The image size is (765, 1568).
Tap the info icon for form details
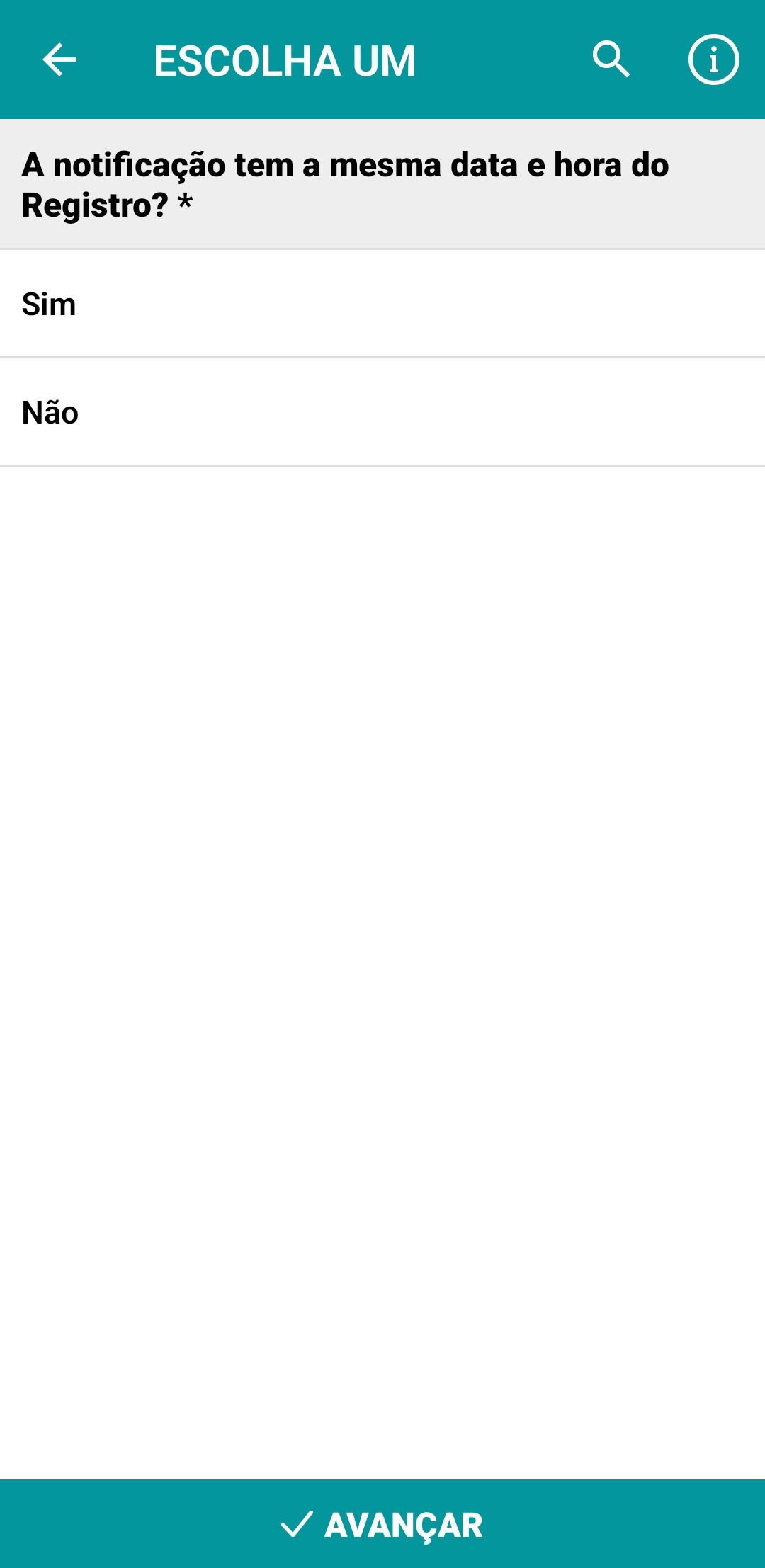[x=713, y=61]
